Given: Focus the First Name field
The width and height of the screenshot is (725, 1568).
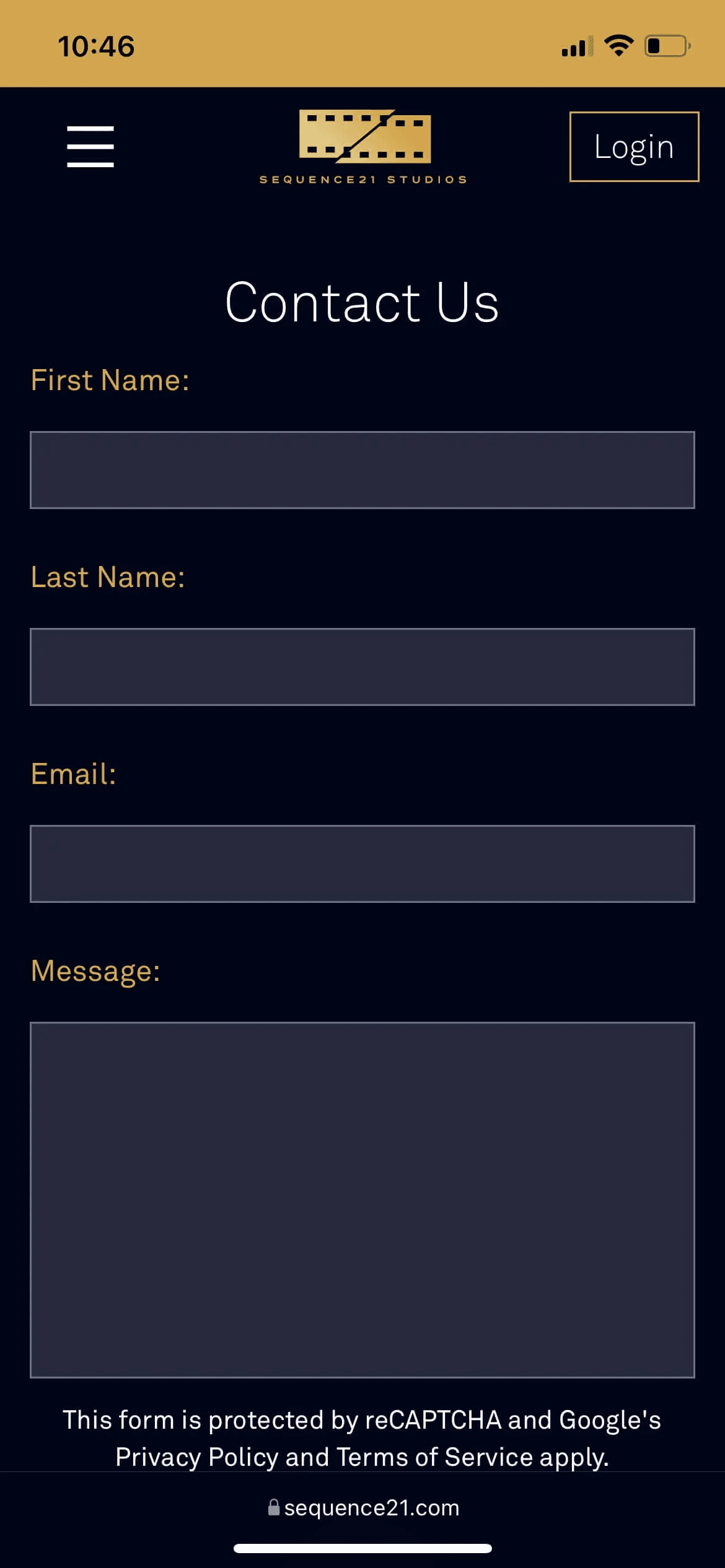Looking at the screenshot, I should click(362, 470).
